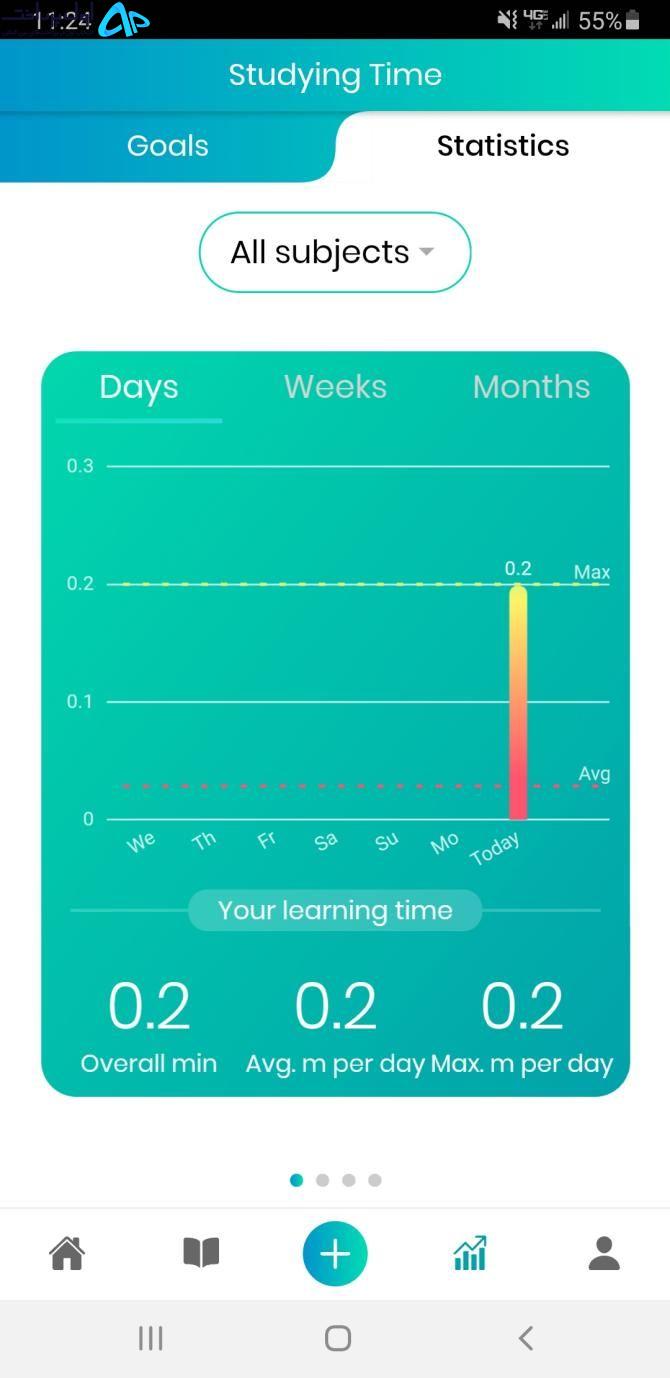Tap the plus button to add entry

click(335, 1253)
